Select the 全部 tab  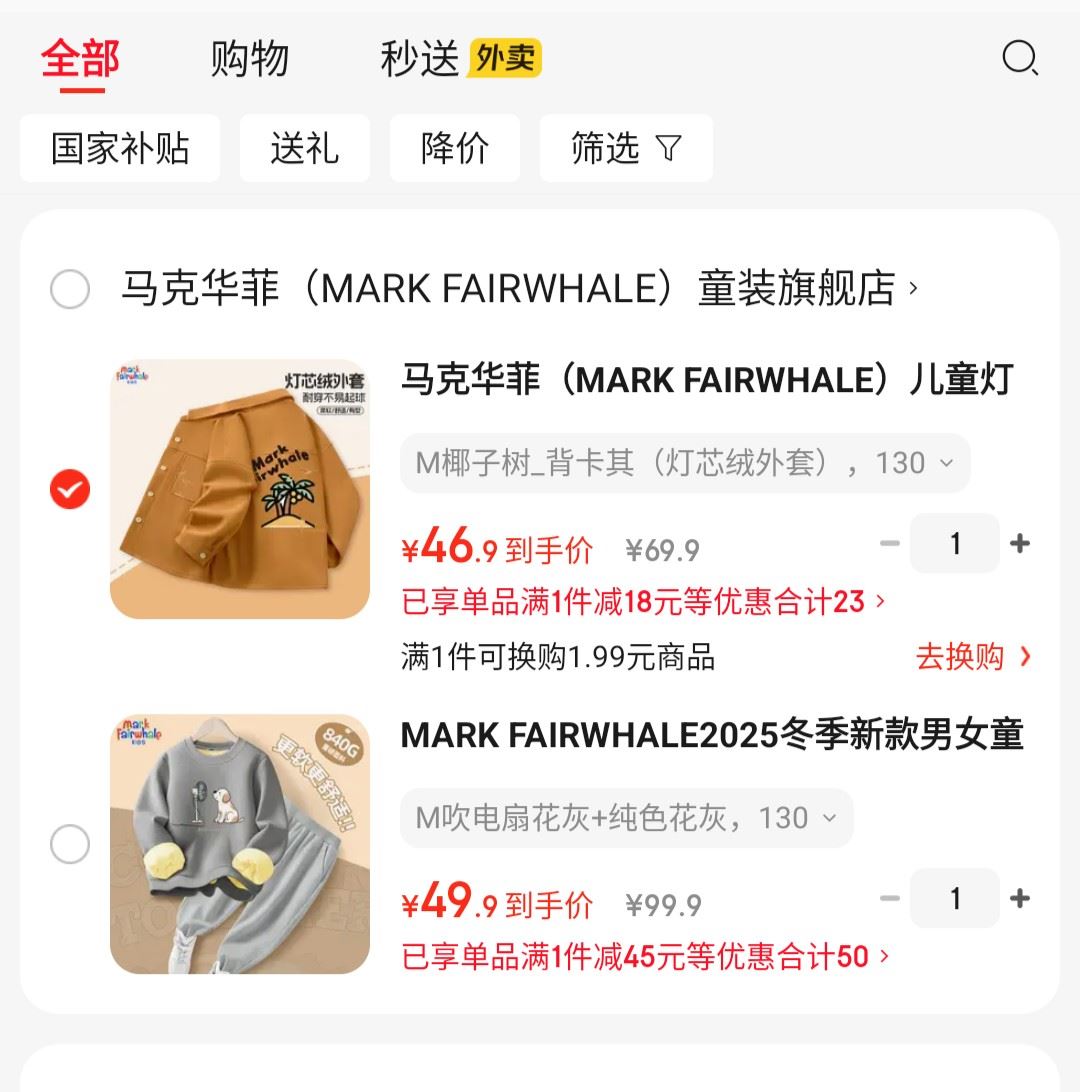(80, 59)
